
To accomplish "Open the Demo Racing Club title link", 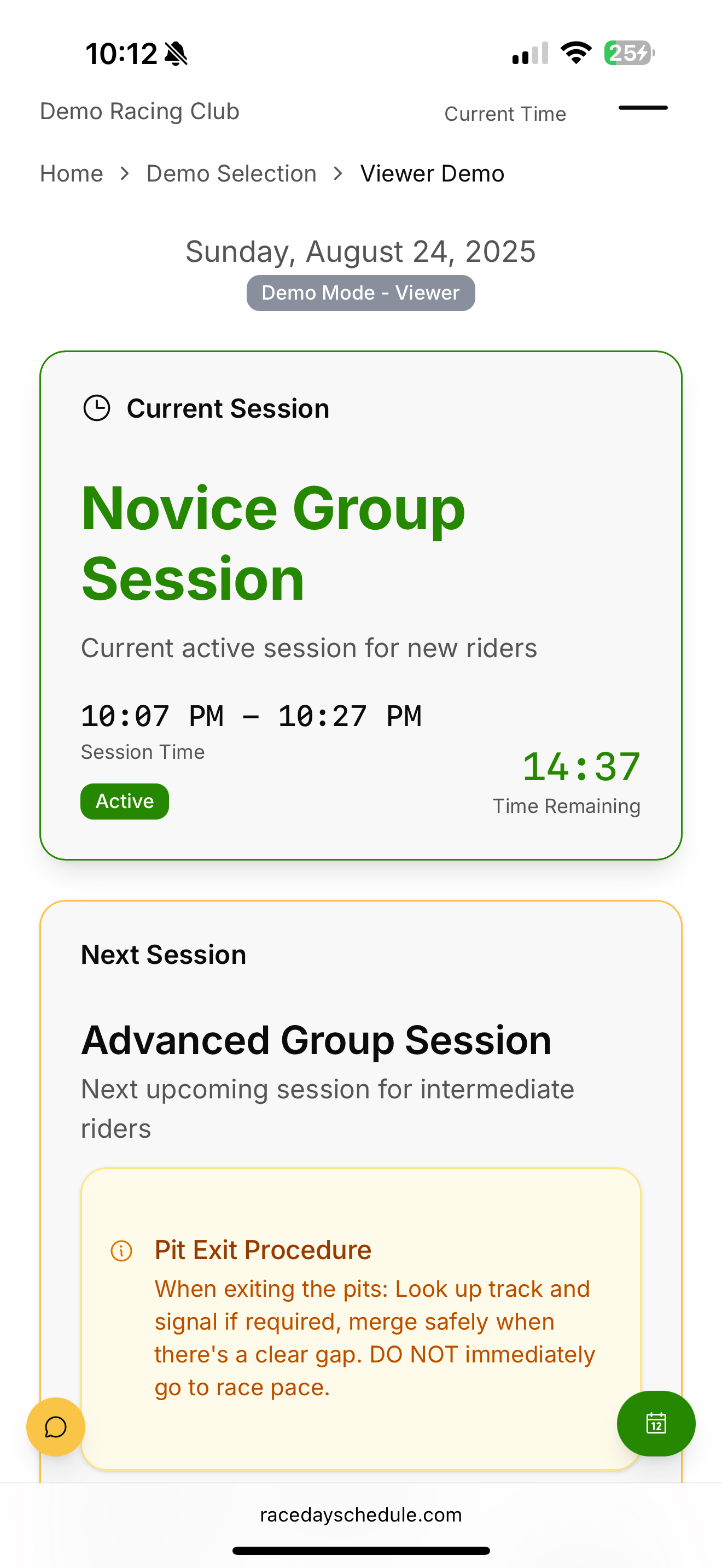I will point(139,112).
